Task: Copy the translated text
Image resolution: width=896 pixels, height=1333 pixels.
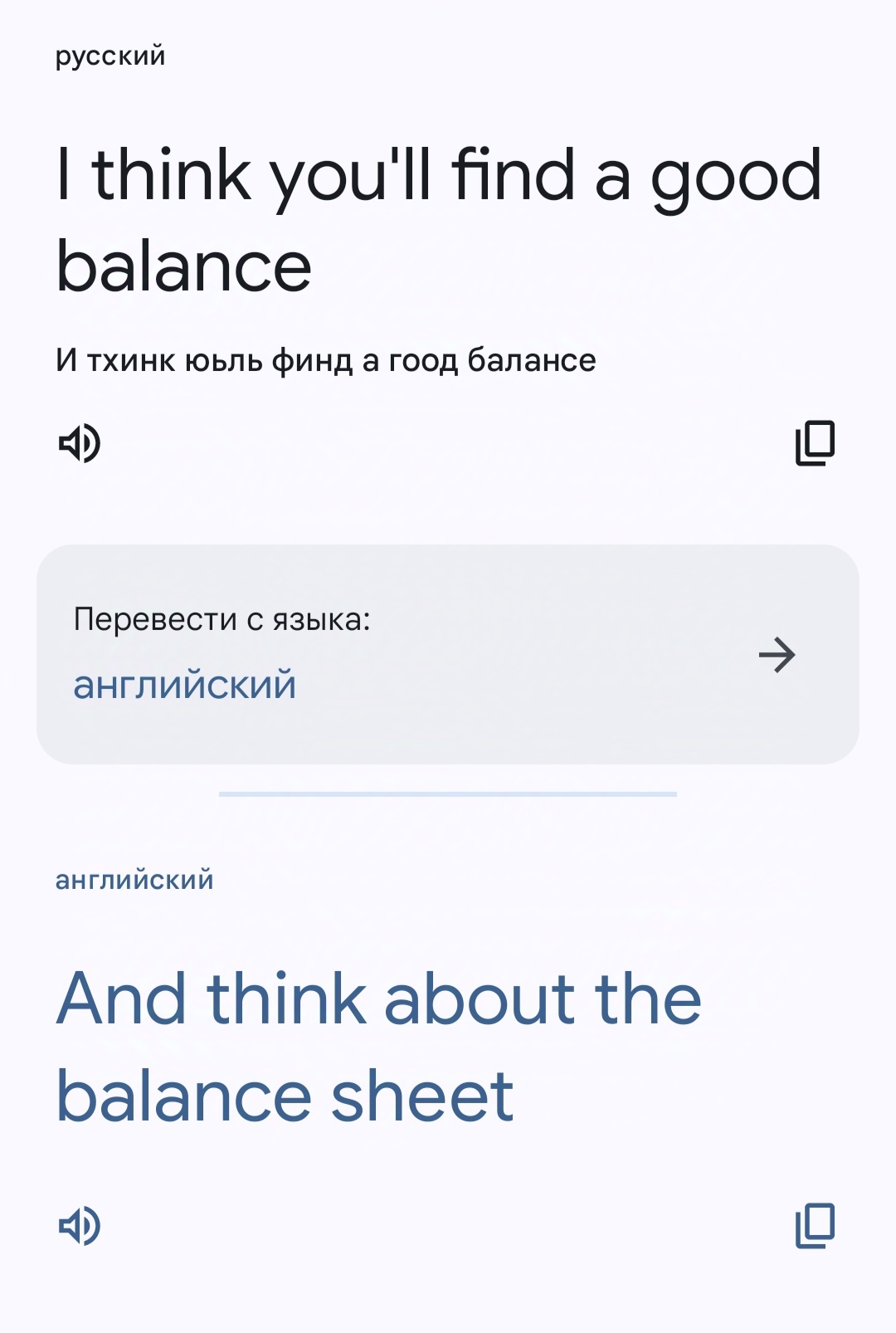Action: (x=815, y=1225)
